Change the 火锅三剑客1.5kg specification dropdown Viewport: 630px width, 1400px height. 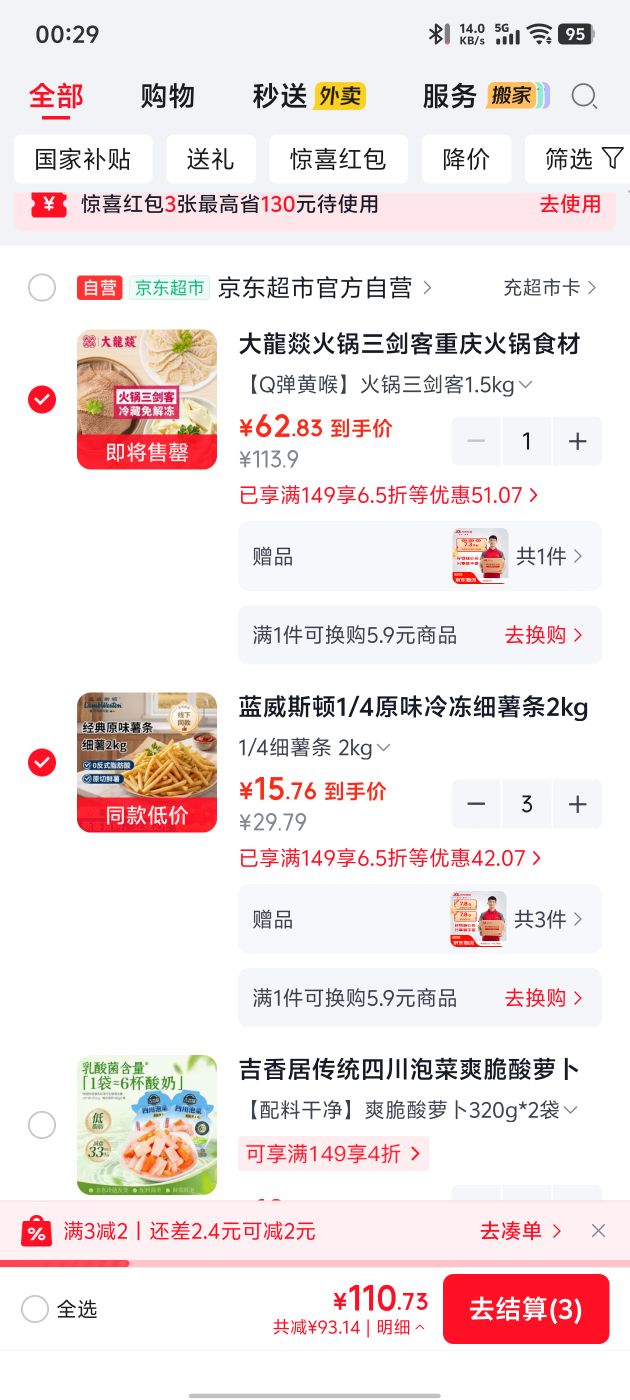tap(385, 384)
